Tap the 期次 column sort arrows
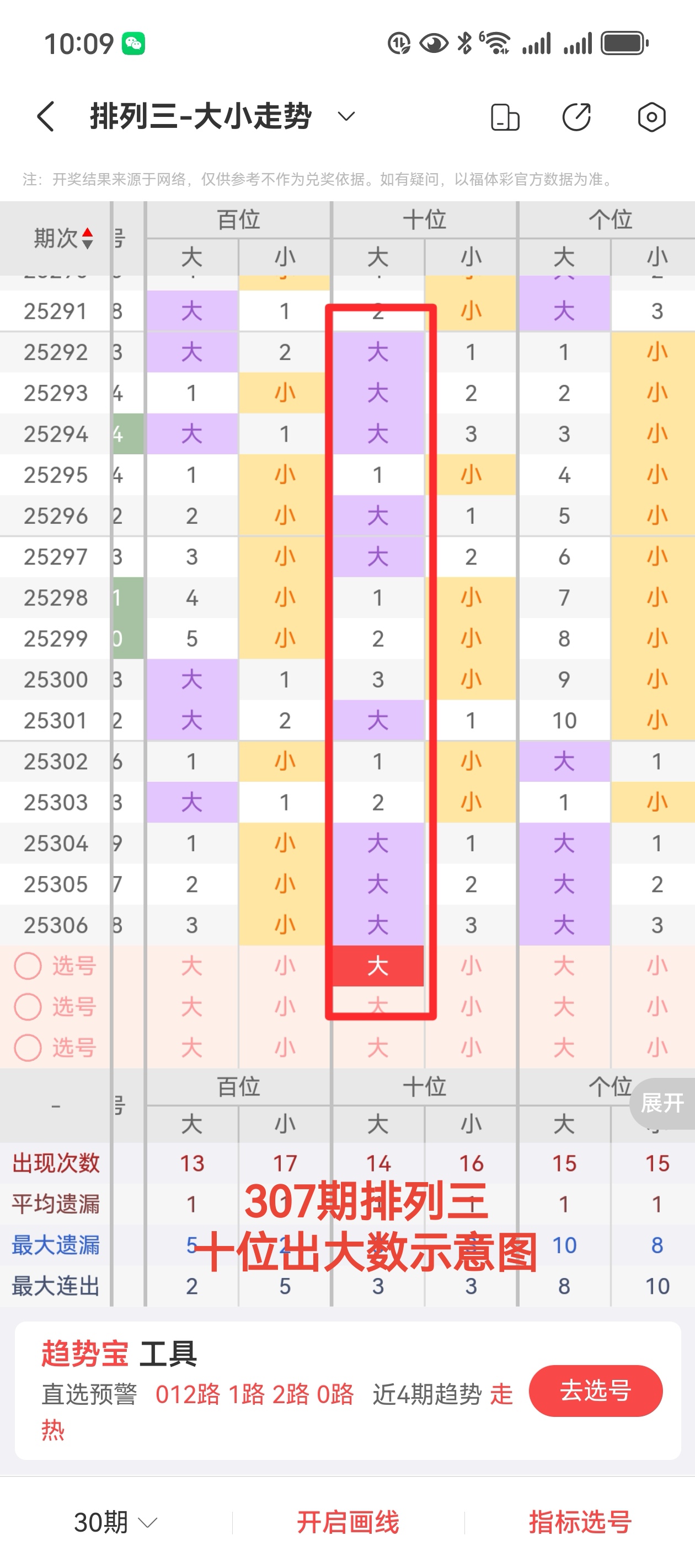 pyautogui.click(x=88, y=239)
